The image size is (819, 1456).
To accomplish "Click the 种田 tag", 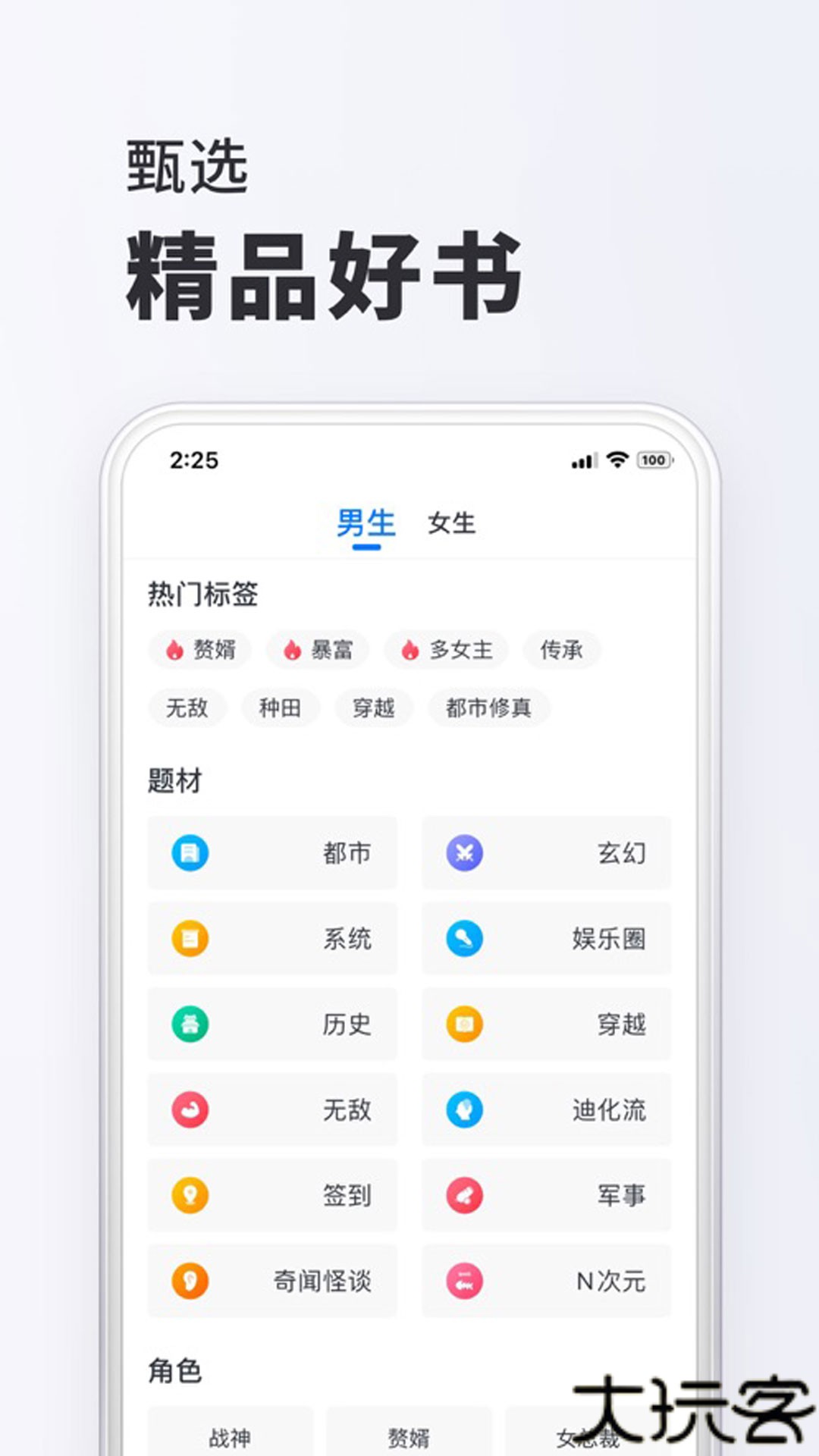I will click(279, 708).
